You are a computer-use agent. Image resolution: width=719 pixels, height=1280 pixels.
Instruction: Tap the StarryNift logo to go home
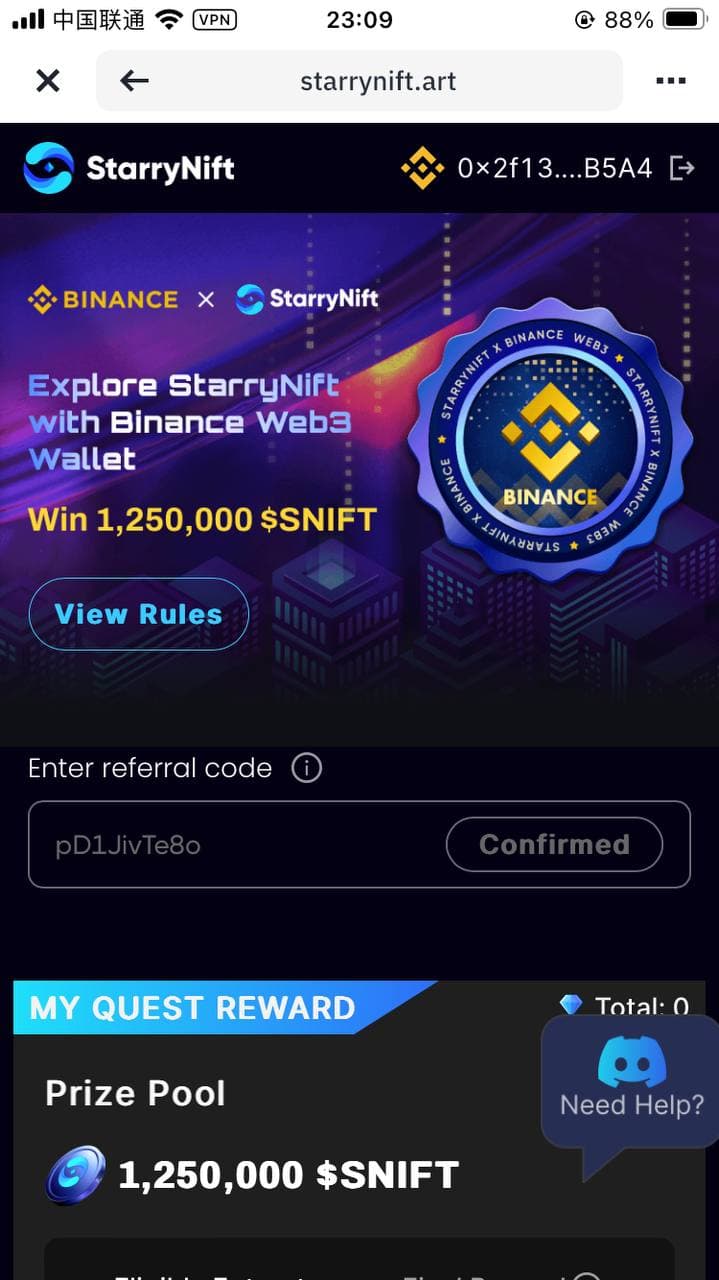pos(129,168)
